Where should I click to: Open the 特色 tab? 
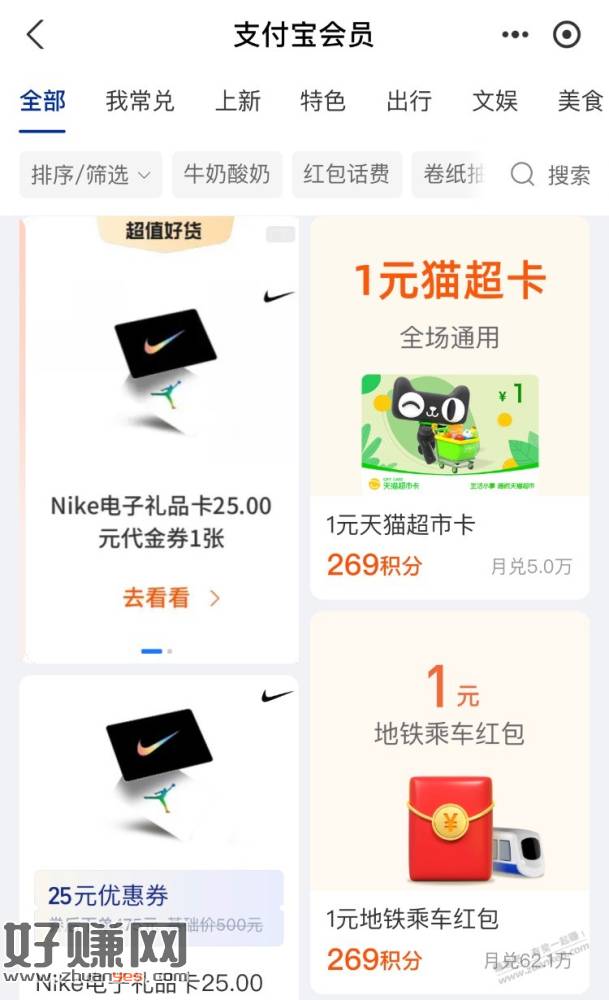tap(323, 101)
